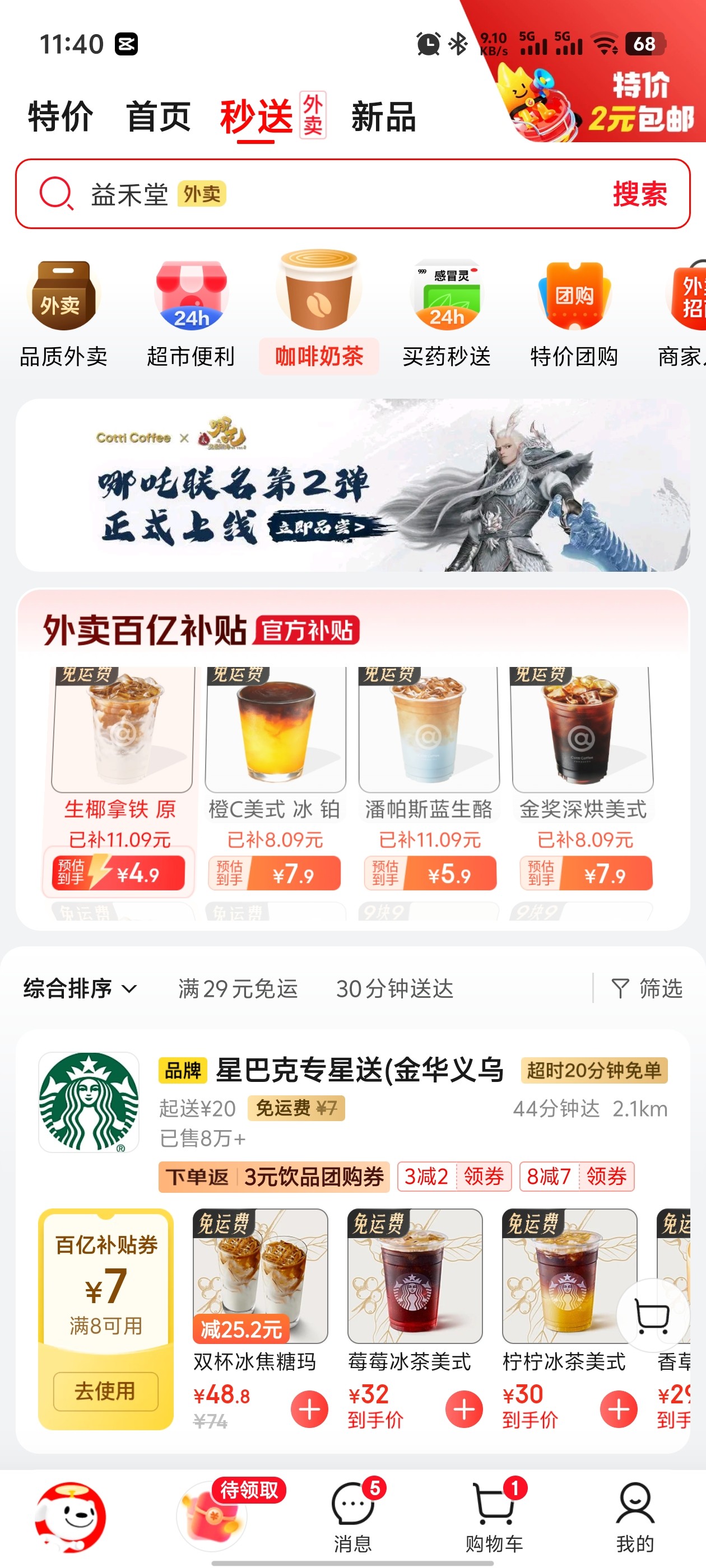
Task: Select the 满29元免运 filter
Action: click(238, 988)
